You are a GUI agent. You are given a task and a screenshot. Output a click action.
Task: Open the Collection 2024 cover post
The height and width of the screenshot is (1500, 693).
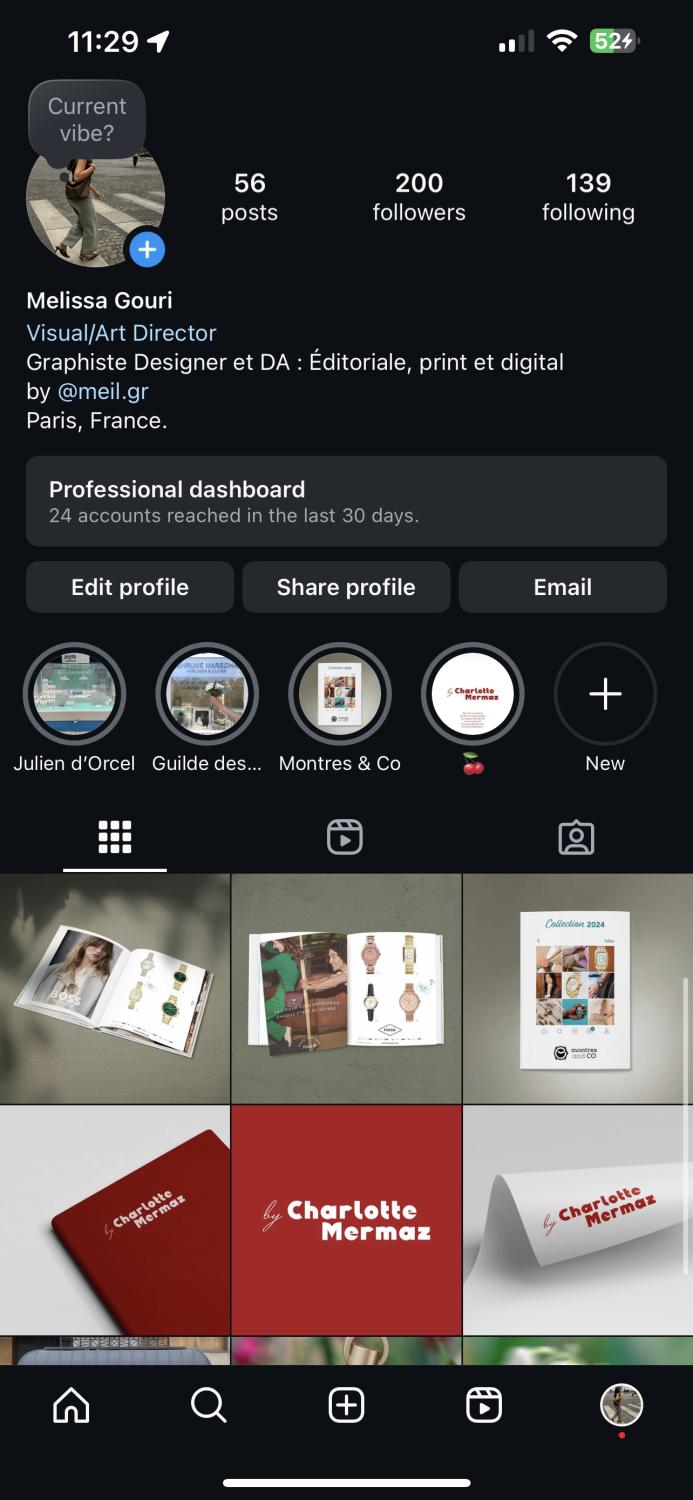click(577, 988)
